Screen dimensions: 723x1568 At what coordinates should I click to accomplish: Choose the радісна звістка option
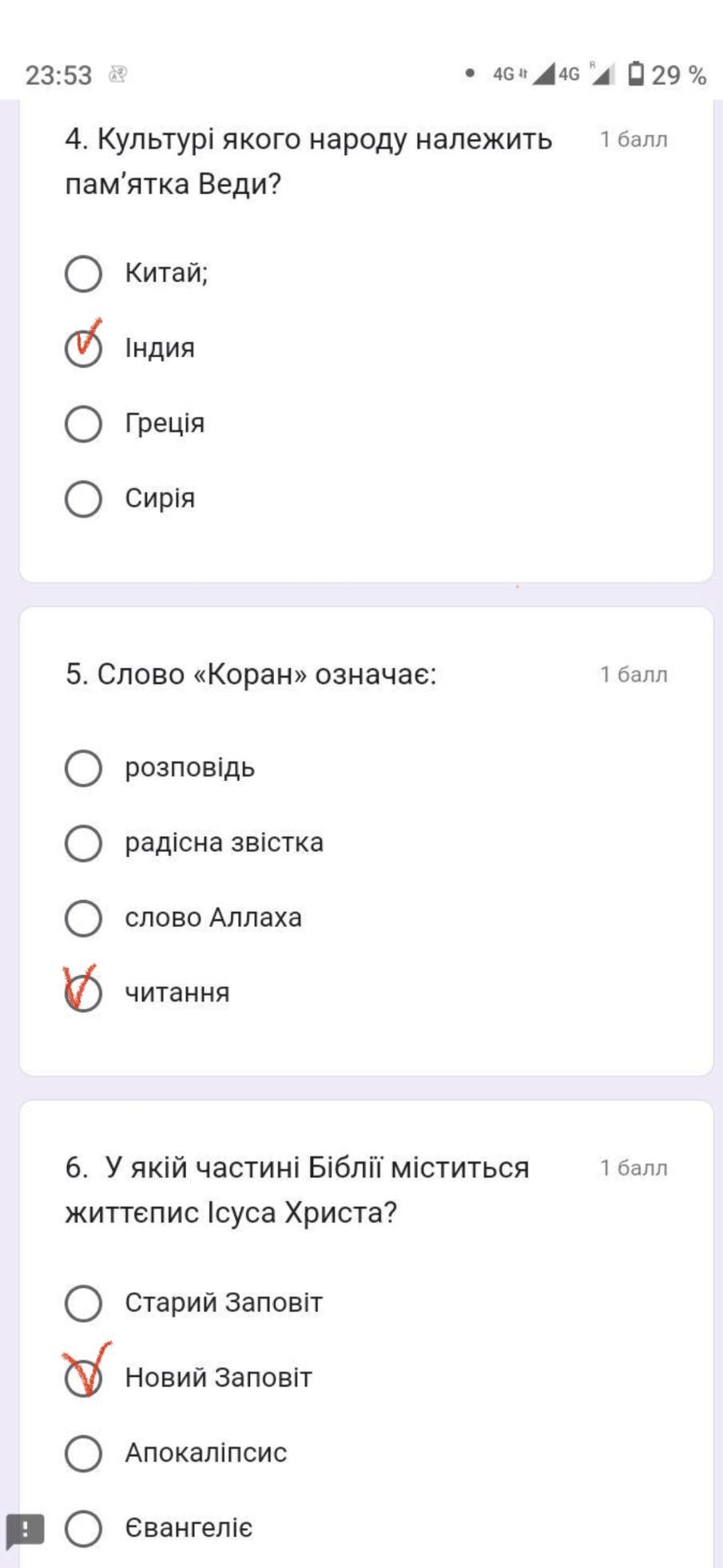pos(83,843)
